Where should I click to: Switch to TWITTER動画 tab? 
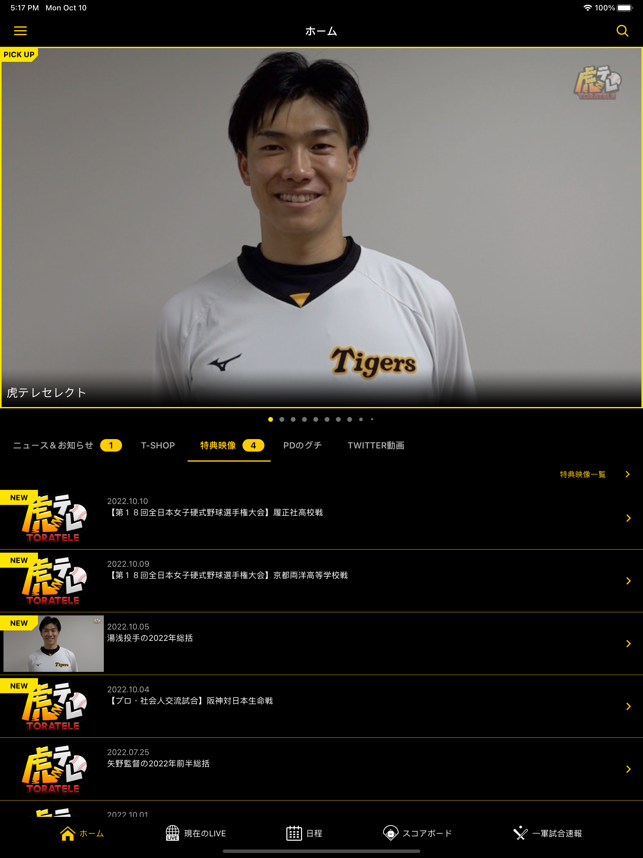pyautogui.click(x=376, y=445)
